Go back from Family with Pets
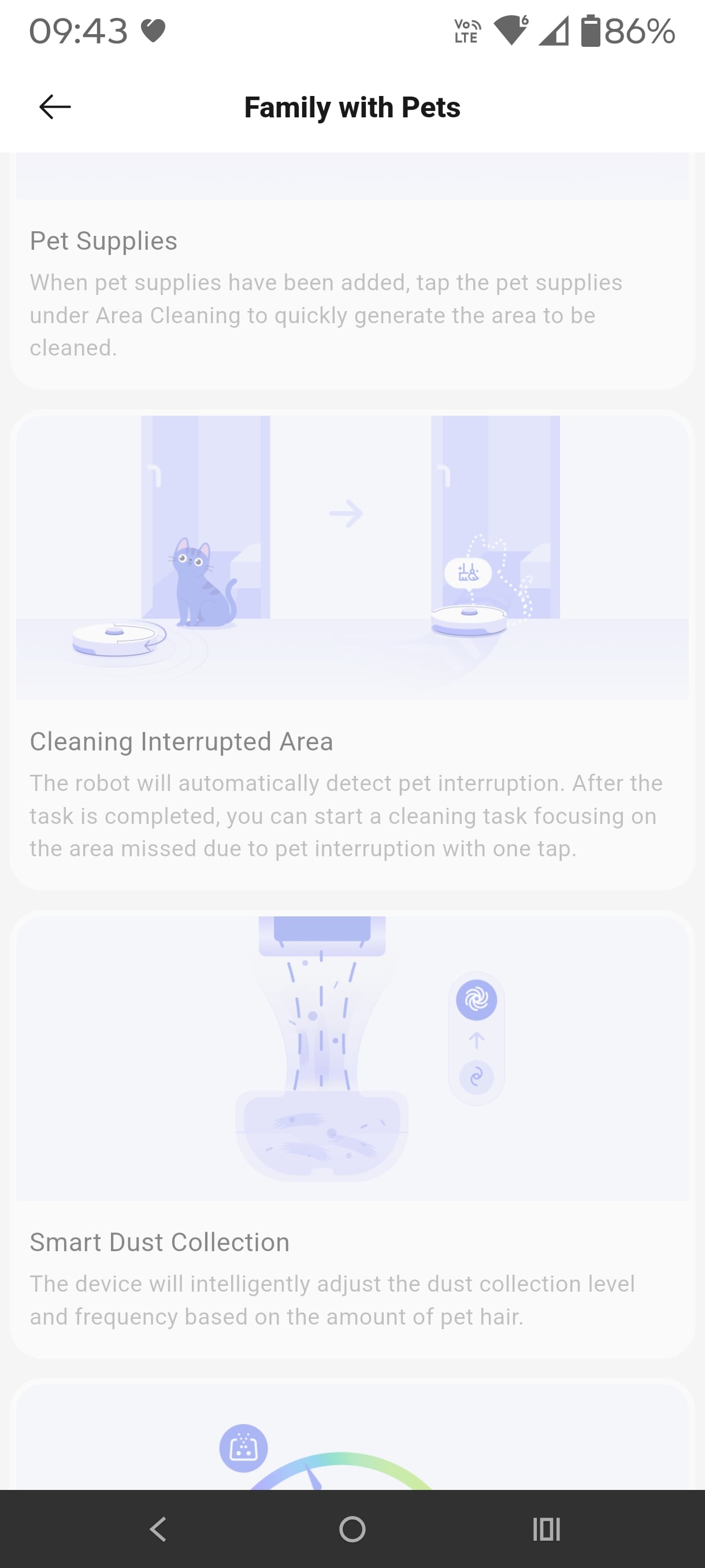The height and width of the screenshot is (1568, 705). 55,107
